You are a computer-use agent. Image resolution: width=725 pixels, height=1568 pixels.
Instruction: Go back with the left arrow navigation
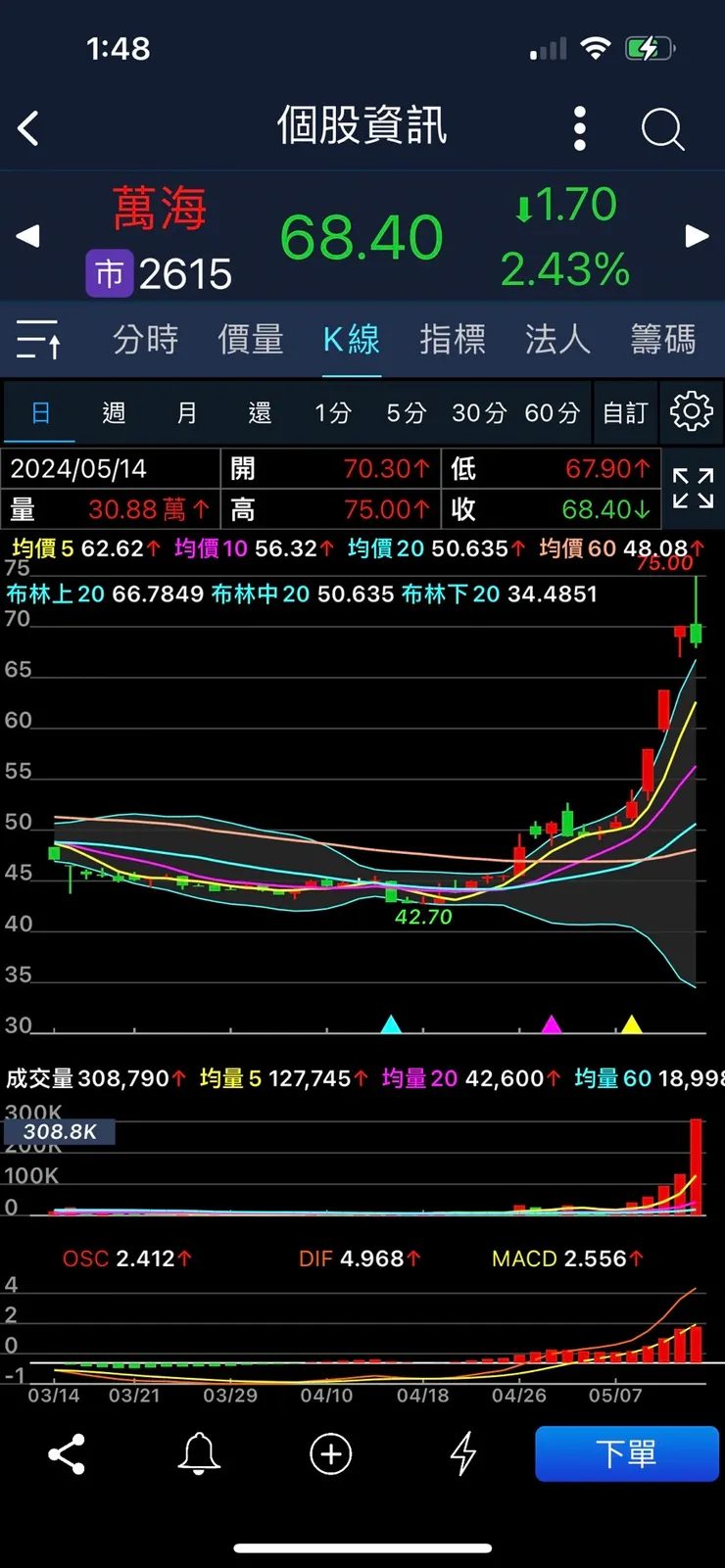27,127
